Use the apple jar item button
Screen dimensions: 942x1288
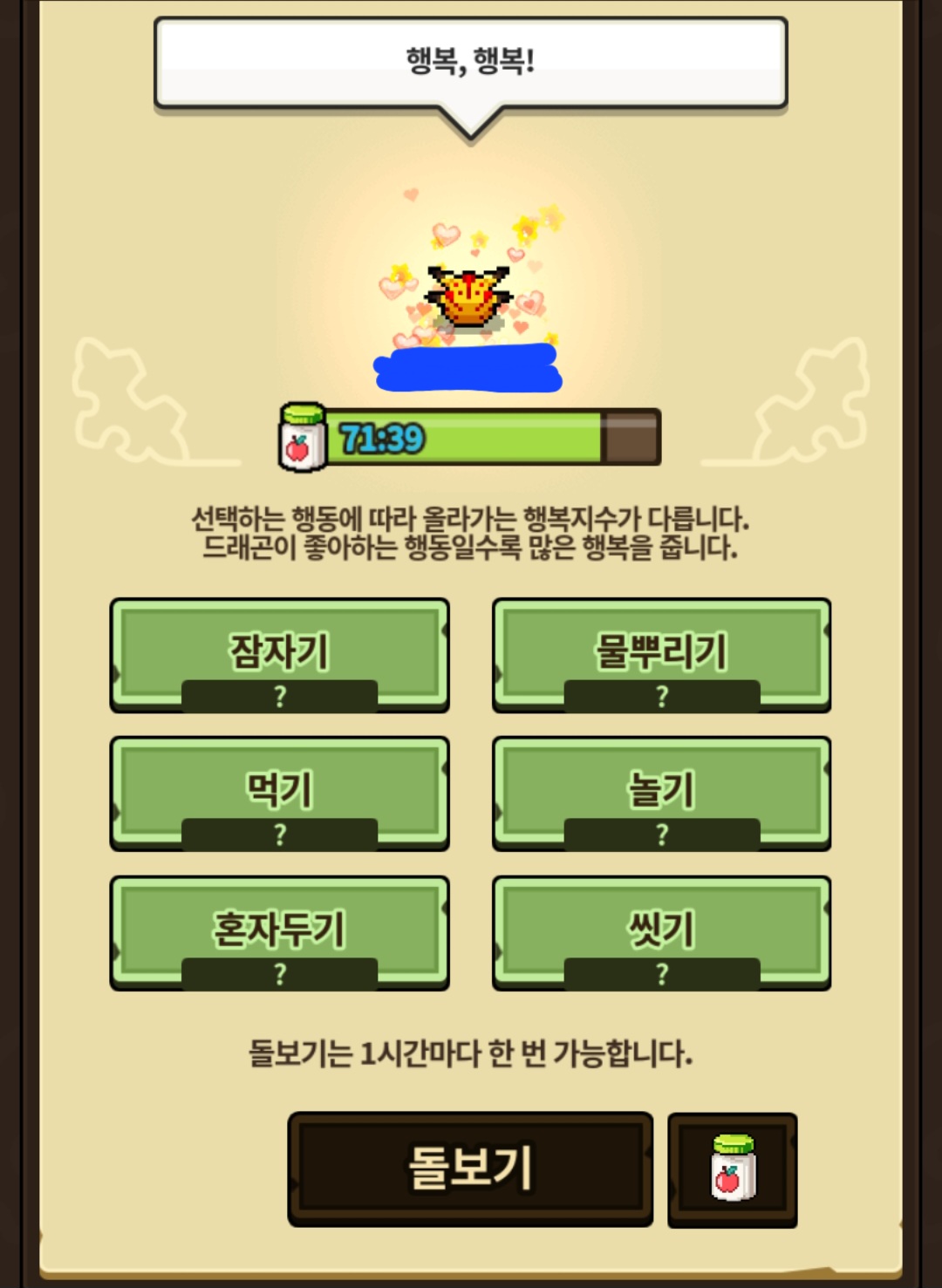tap(733, 1169)
